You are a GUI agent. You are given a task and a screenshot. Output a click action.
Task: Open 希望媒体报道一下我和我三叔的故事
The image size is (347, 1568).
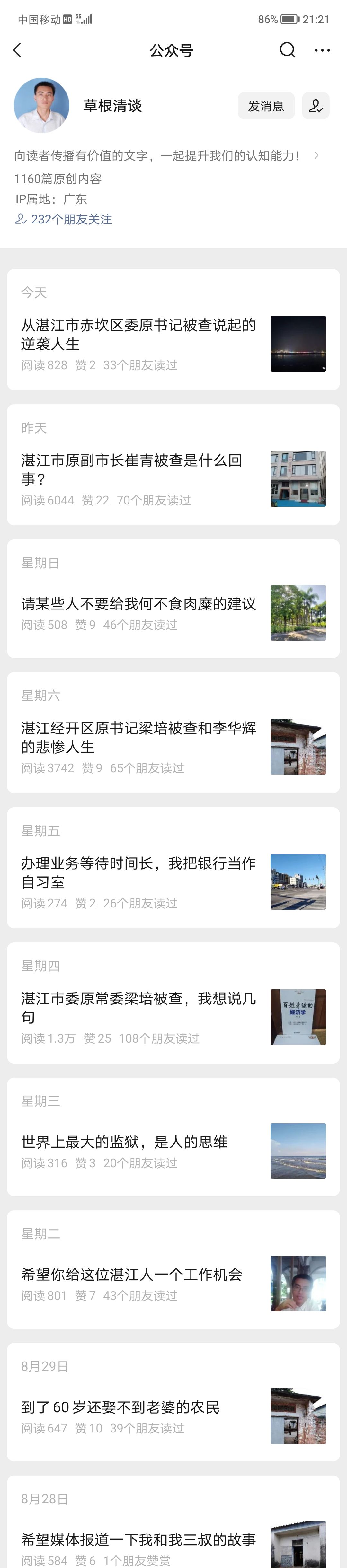point(138,1539)
